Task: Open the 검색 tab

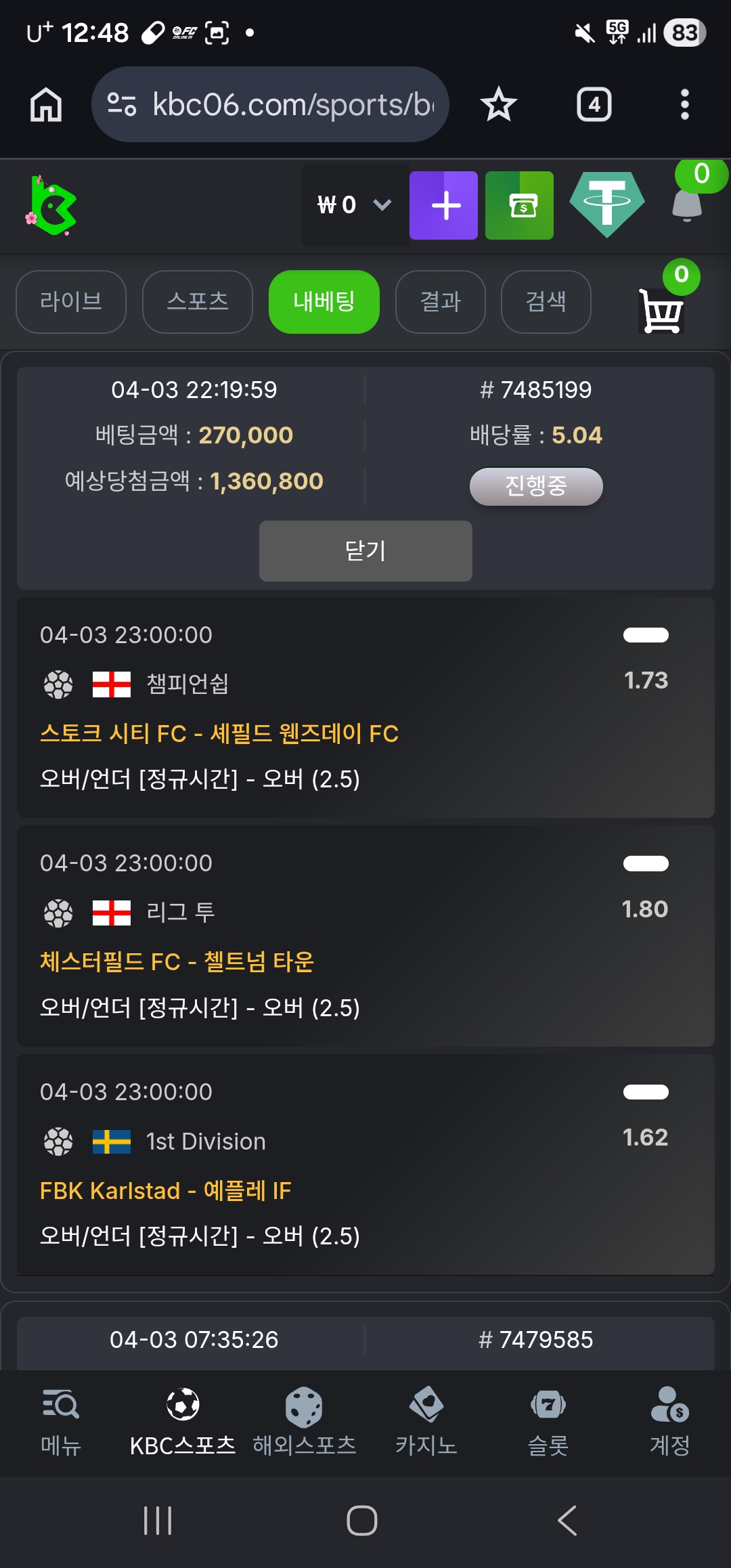Action: (x=546, y=302)
